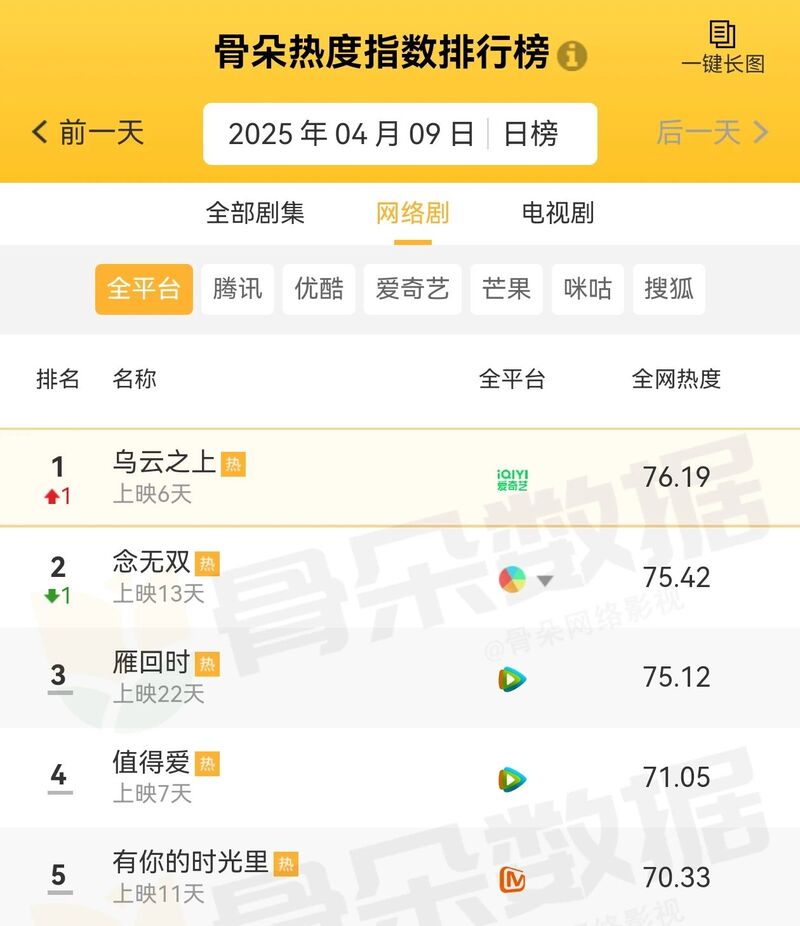Select the 全平台 platform chip
Screen dimensions: 800x926
click(144, 289)
